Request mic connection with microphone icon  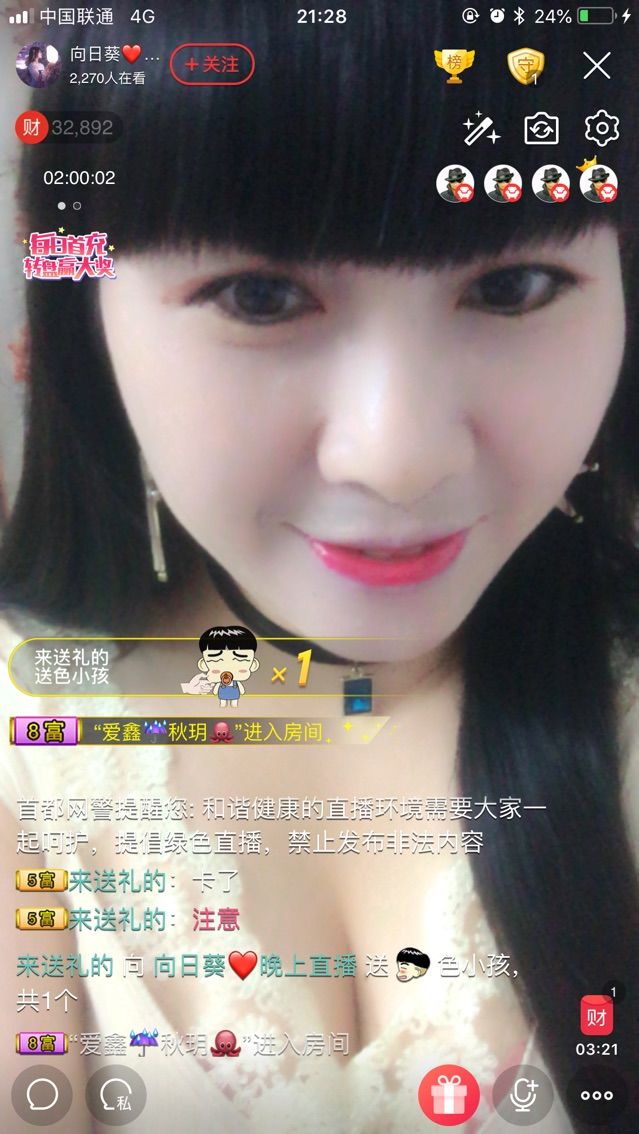click(522, 1095)
